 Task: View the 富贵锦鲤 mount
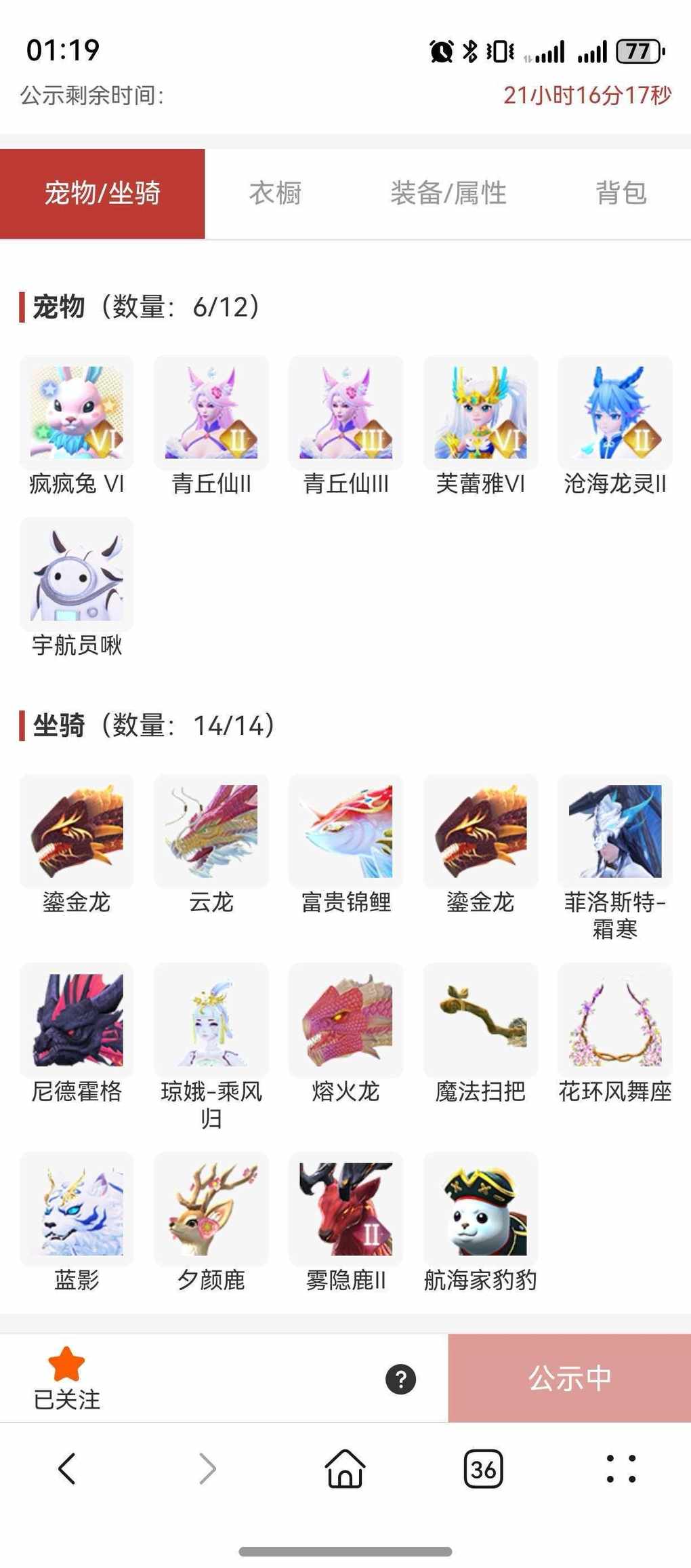pyautogui.click(x=345, y=832)
